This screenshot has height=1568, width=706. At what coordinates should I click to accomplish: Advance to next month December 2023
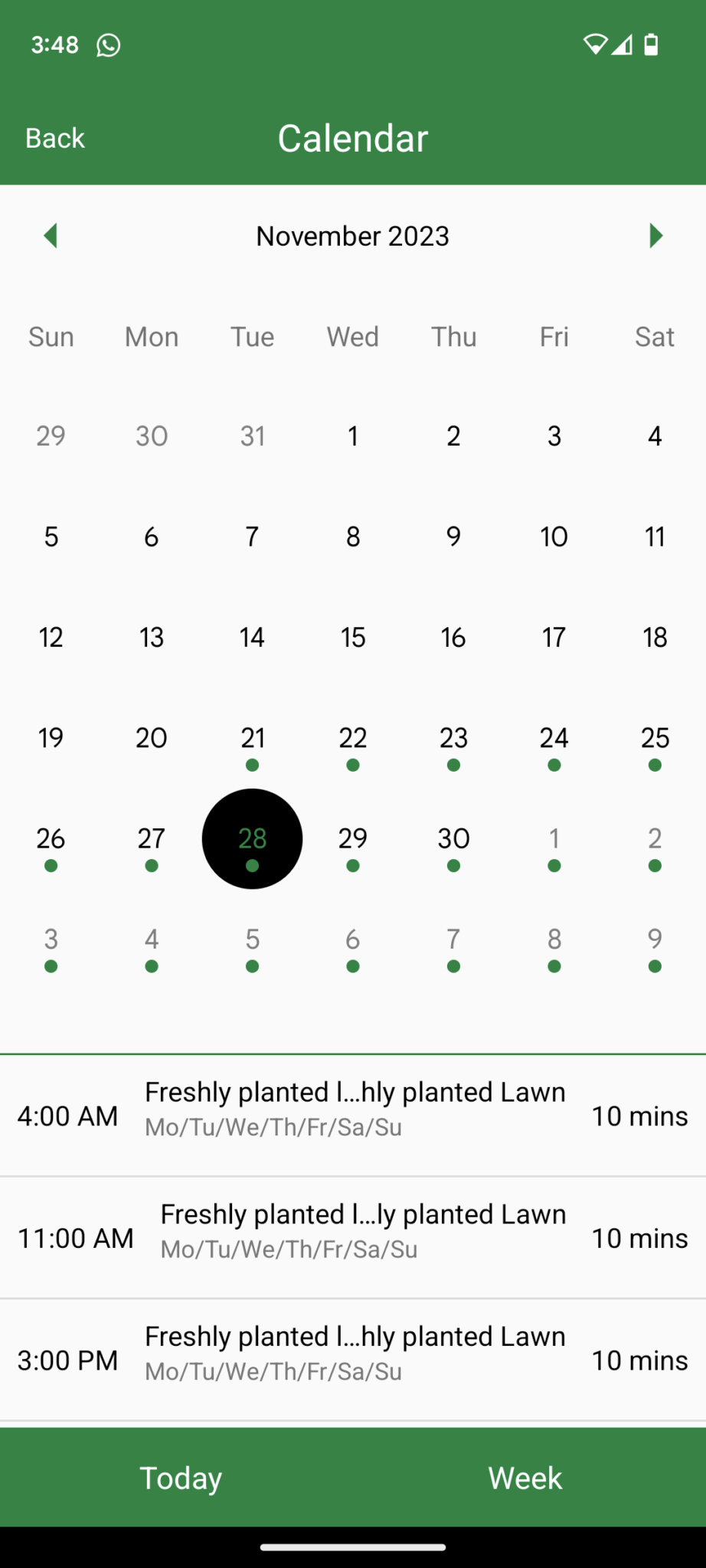pos(655,236)
